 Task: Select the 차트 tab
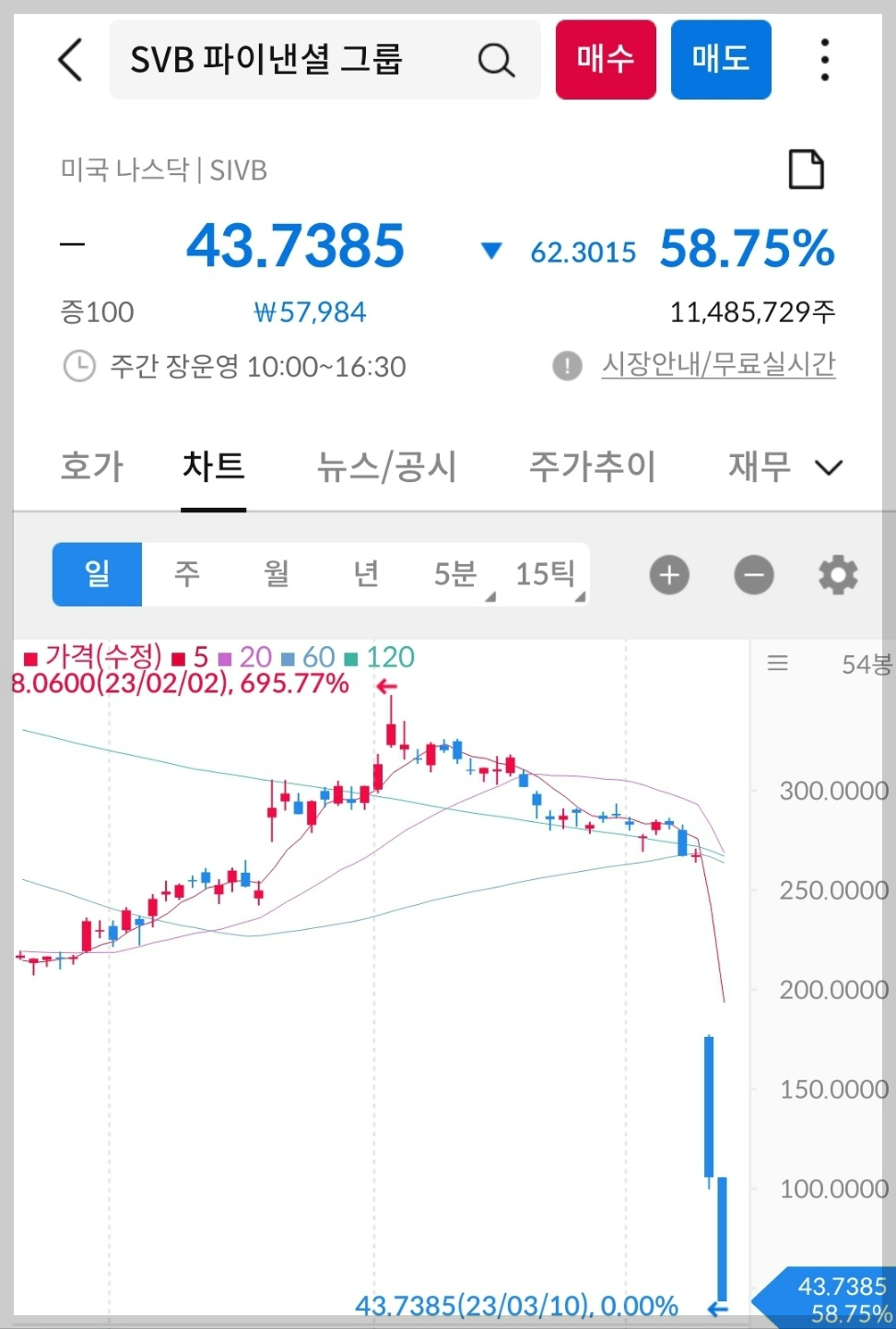214,466
